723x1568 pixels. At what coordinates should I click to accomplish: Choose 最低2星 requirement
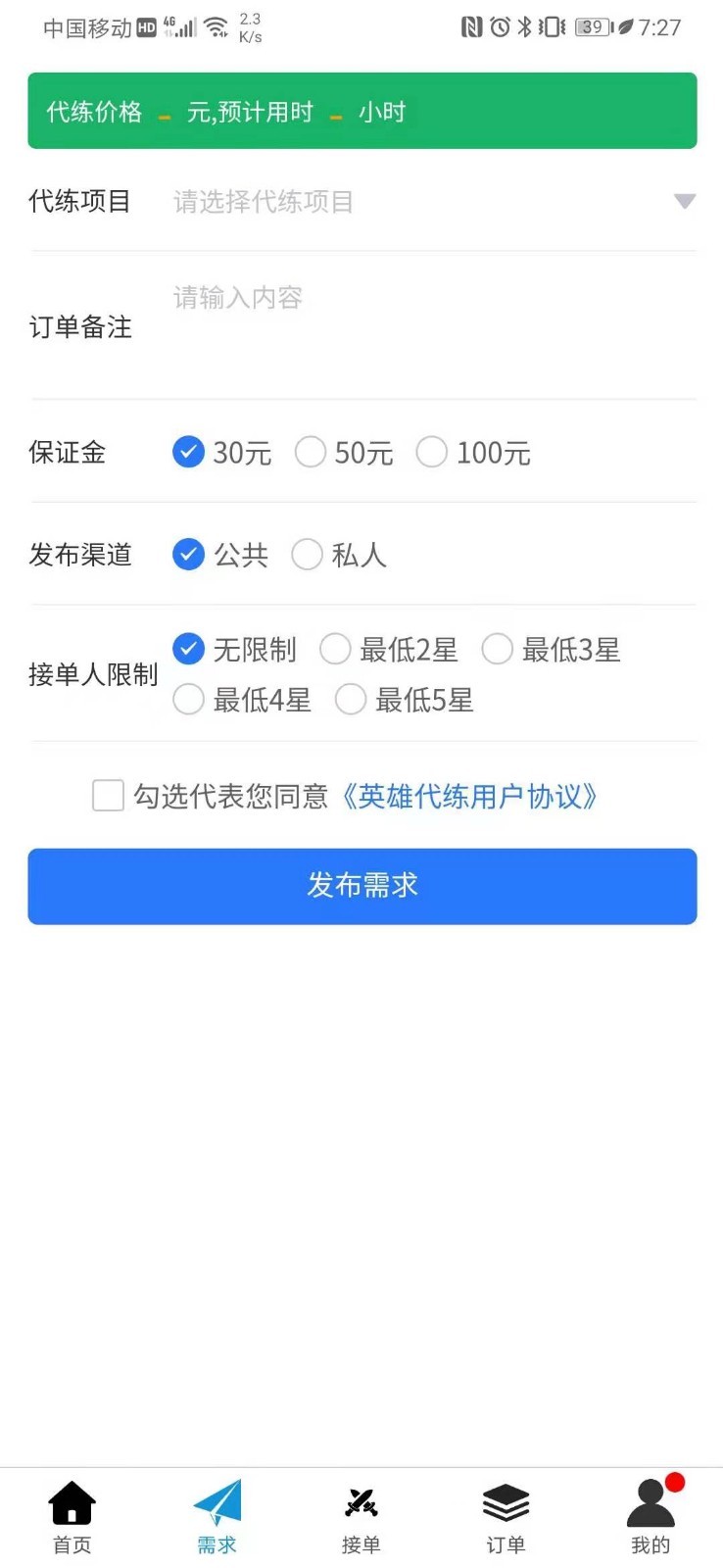coord(335,649)
